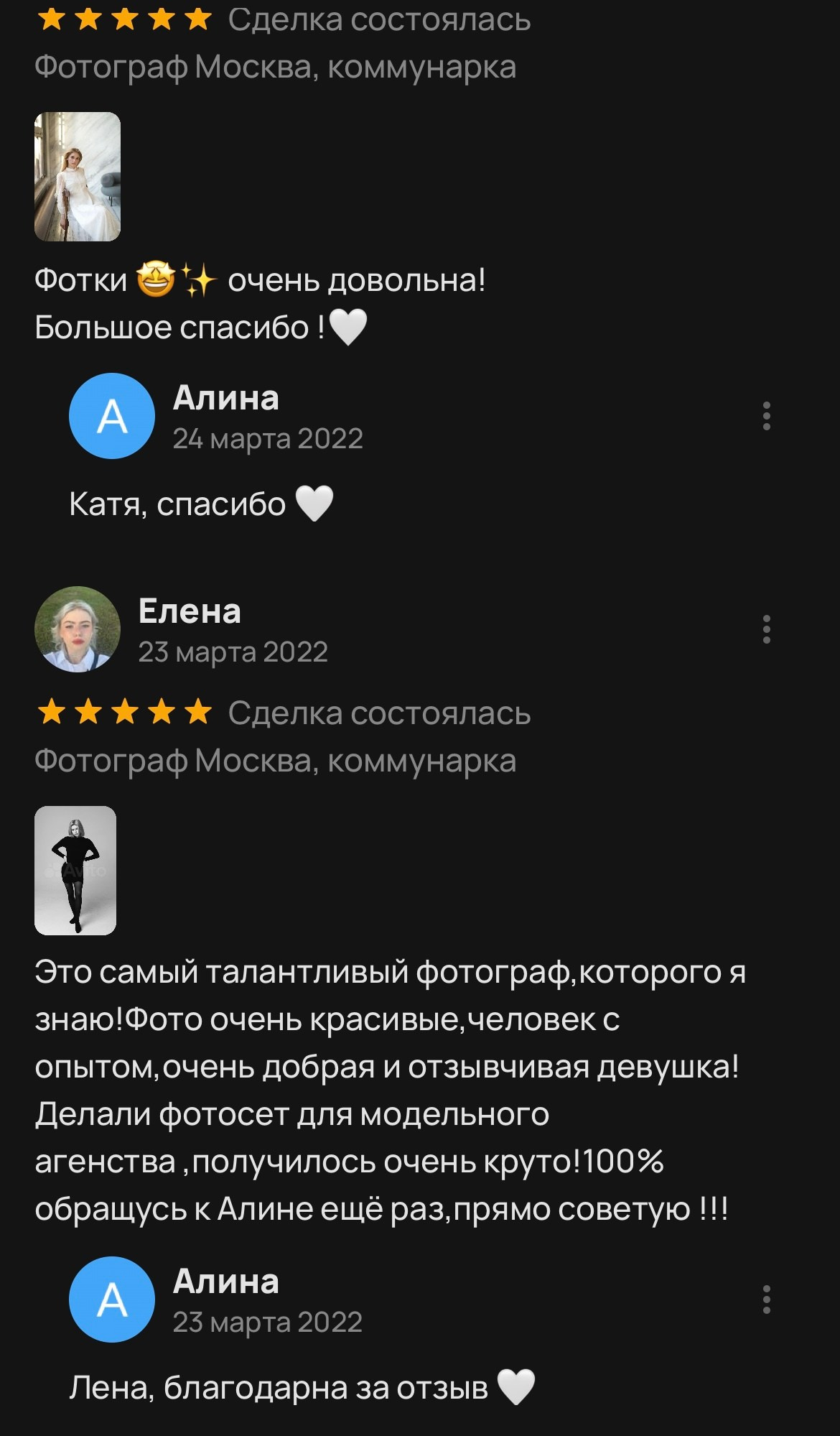
Task: Open the woman in white dress review photo
Action: pos(78,177)
